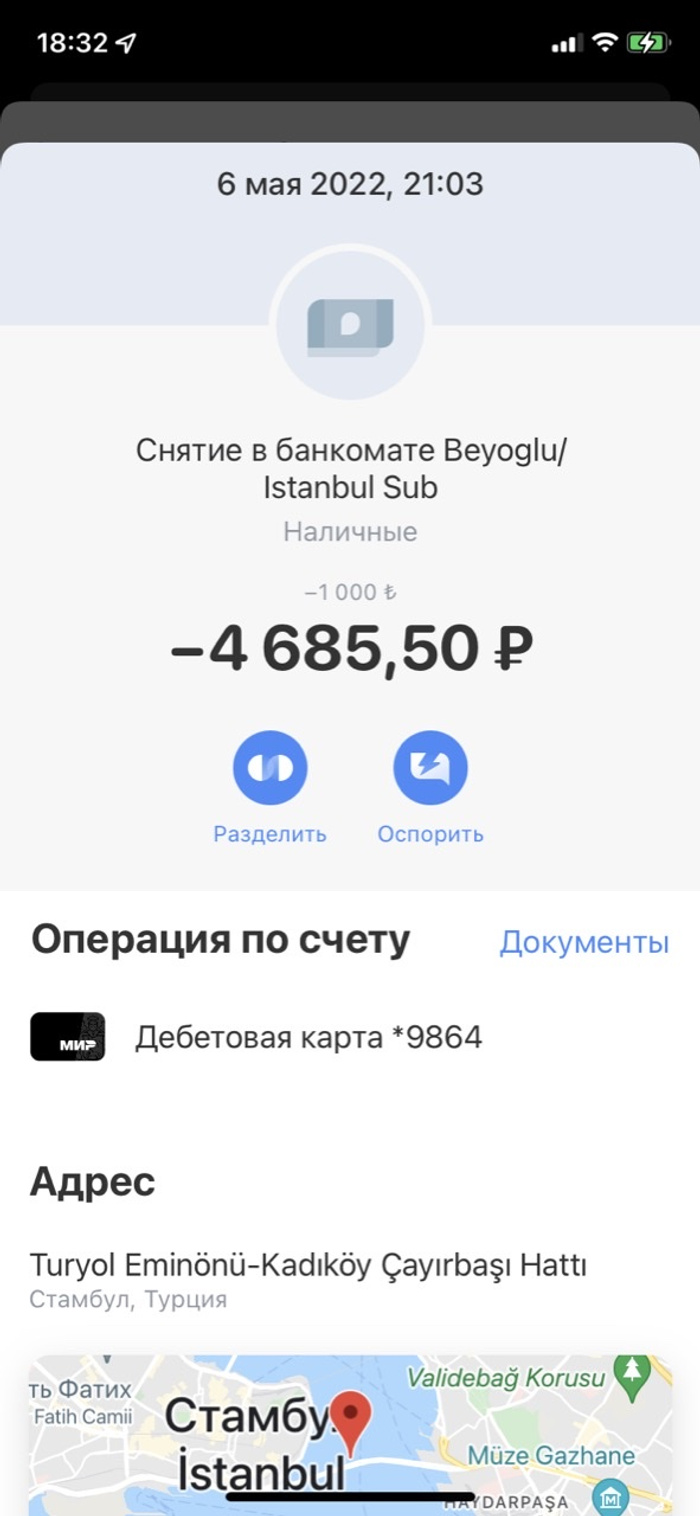The width and height of the screenshot is (700, 1516).
Task: Open the Документы link
Action: (x=584, y=942)
